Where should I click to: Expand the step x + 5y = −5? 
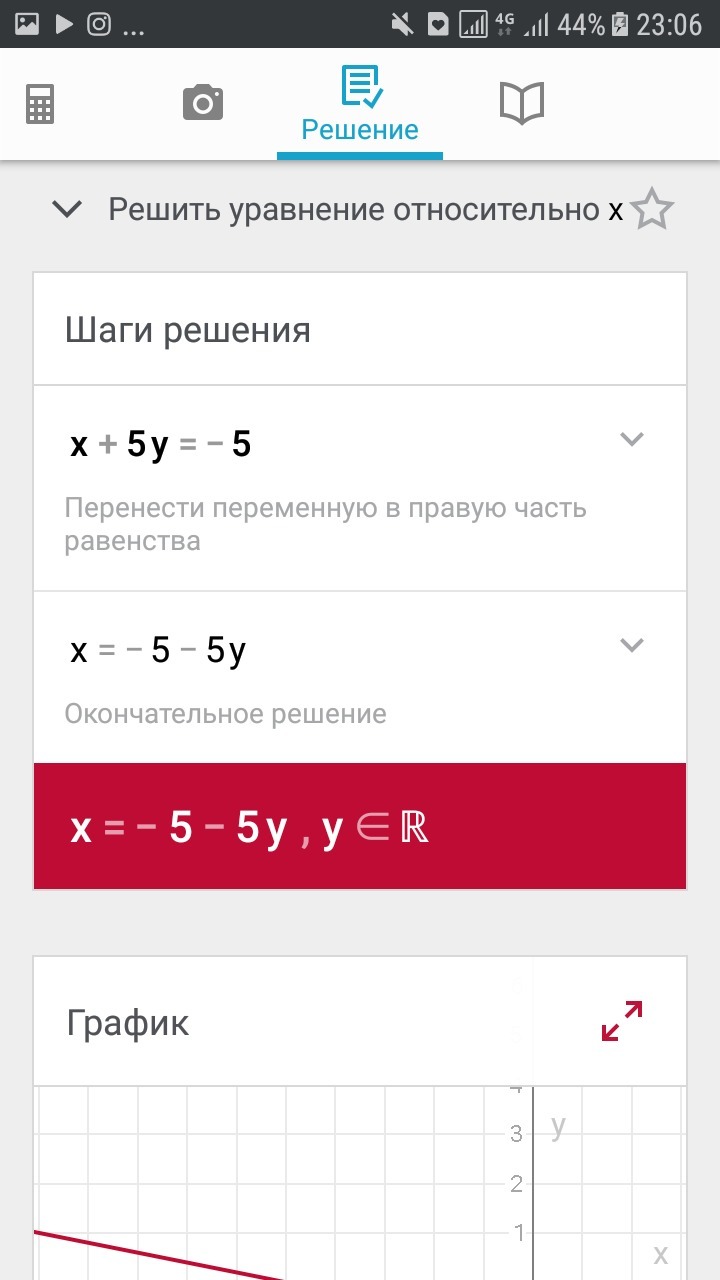pos(631,439)
